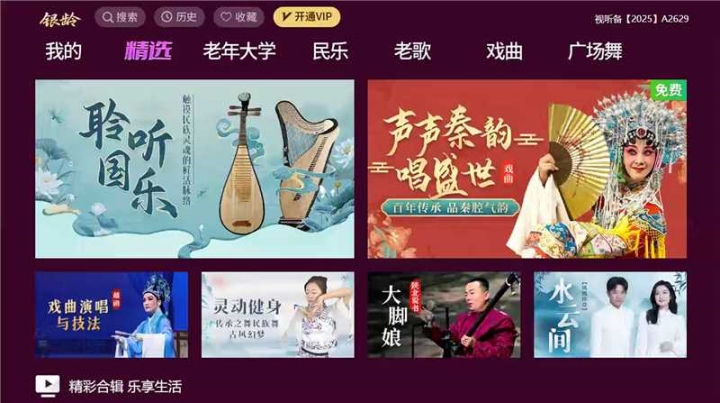The width and height of the screenshot is (720, 403).
Task: Open the 水云间 card
Action: (610, 315)
